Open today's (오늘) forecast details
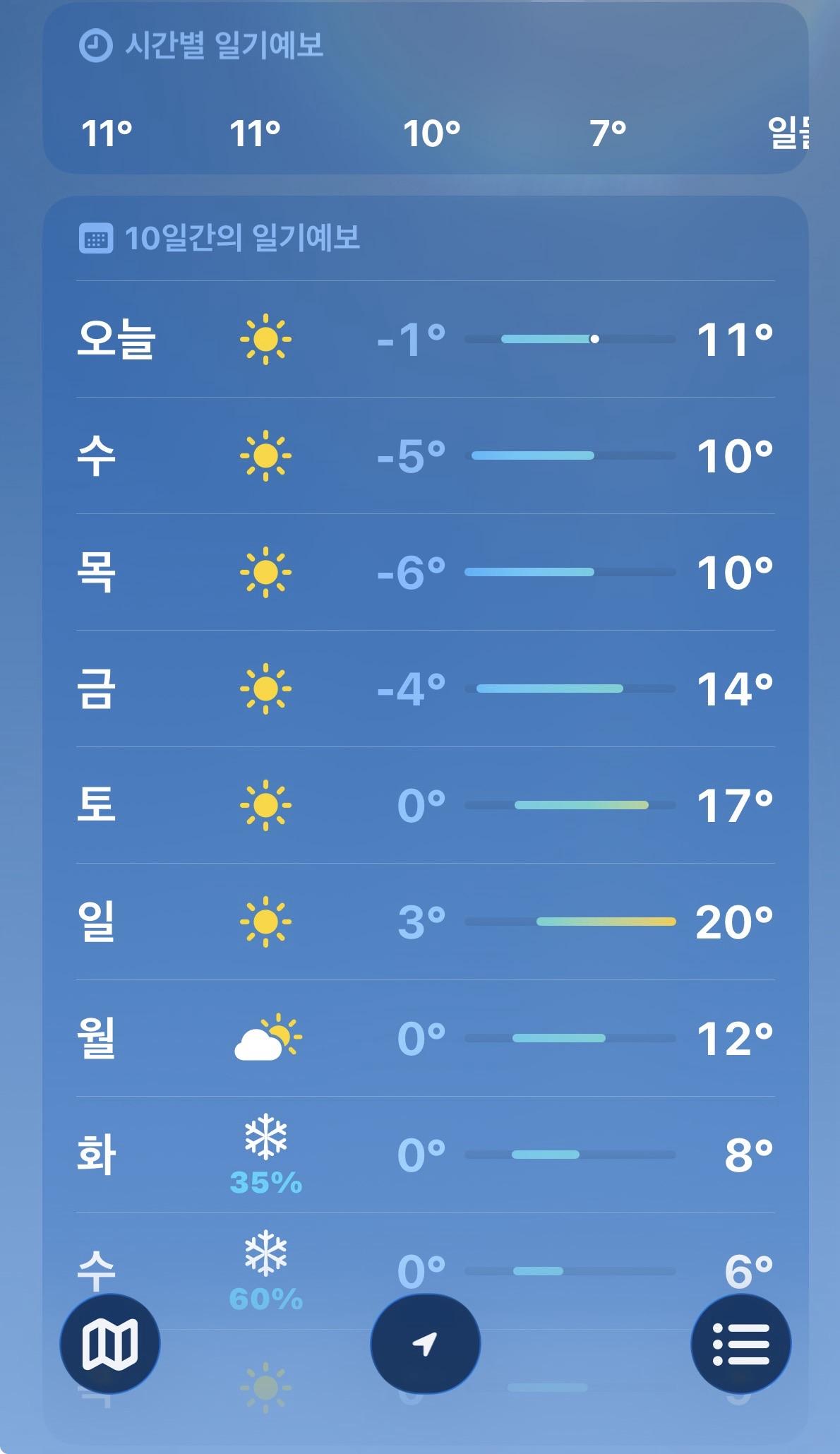 point(425,340)
